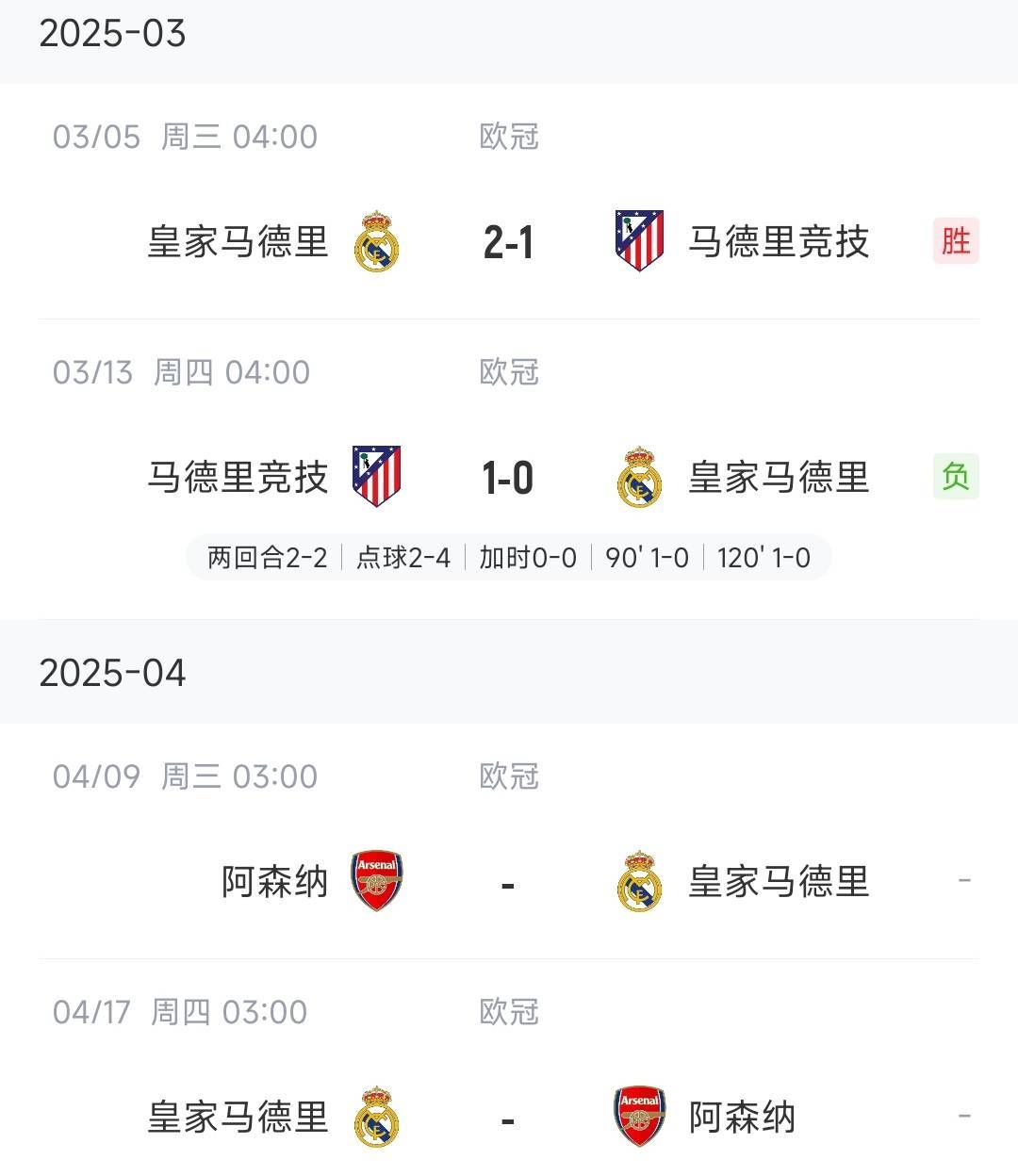View the 03/13 马德里竞技 1-0 皇家马德里 match
The width and height of the screenshot is (1018, 1176).
tap(508, 478)
